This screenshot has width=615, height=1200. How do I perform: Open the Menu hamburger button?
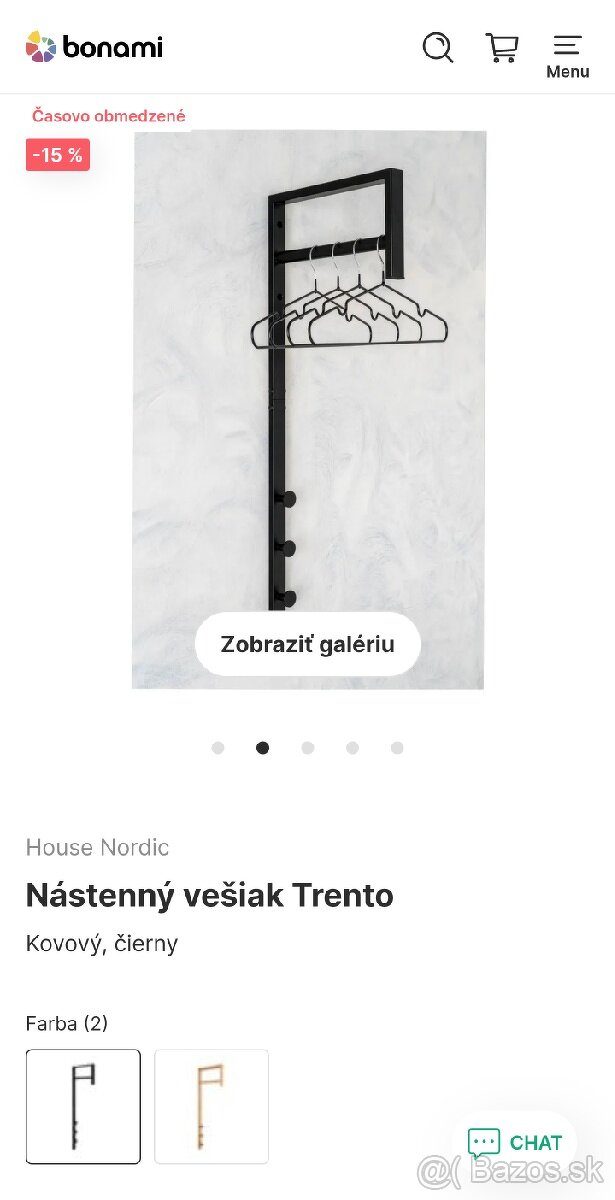tap(567, 55)
